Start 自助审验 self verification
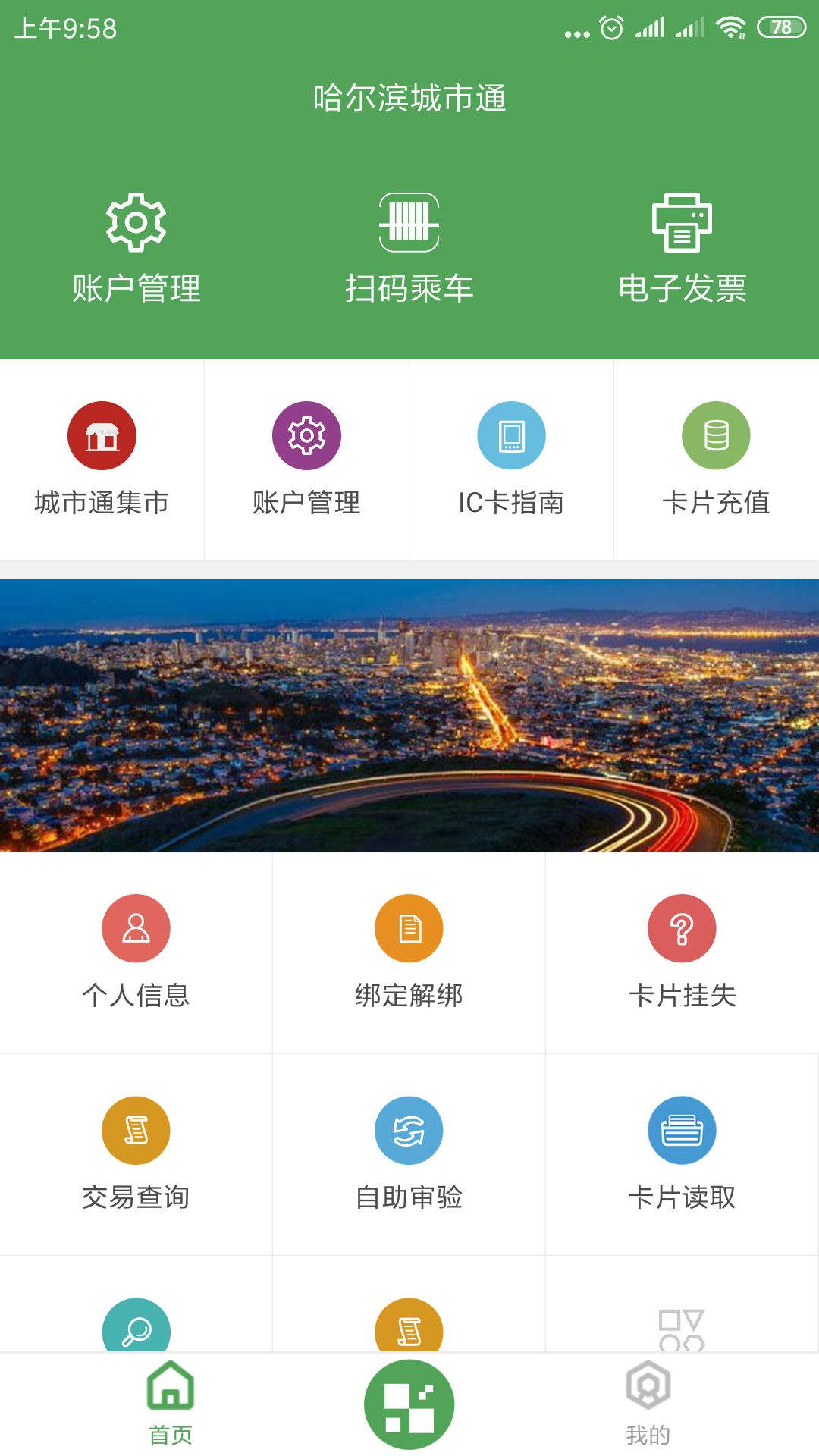Viewport: 819px width, 1456px height. tap(409, 1153)
